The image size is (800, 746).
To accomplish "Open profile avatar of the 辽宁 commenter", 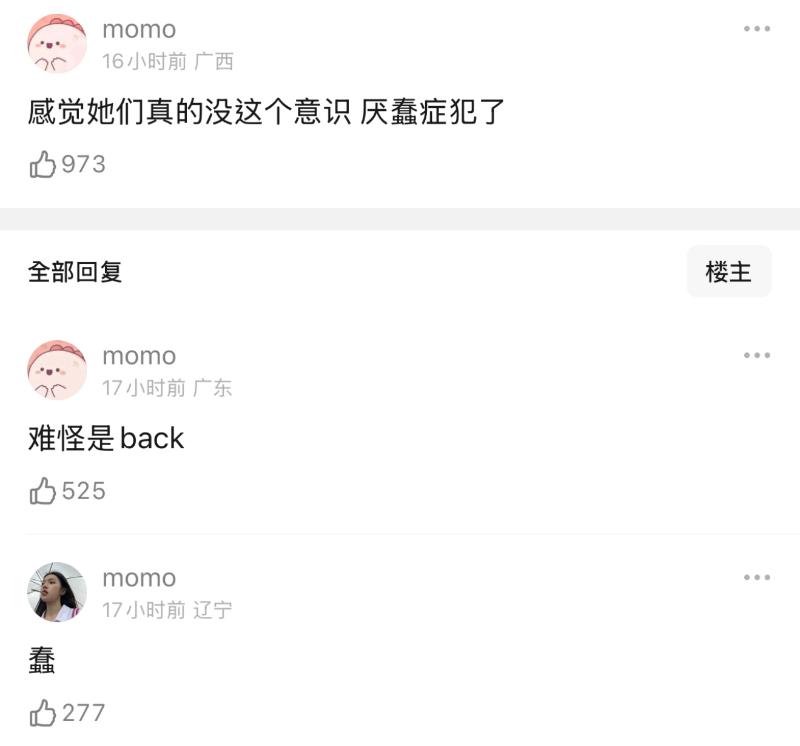I will 57,592.
